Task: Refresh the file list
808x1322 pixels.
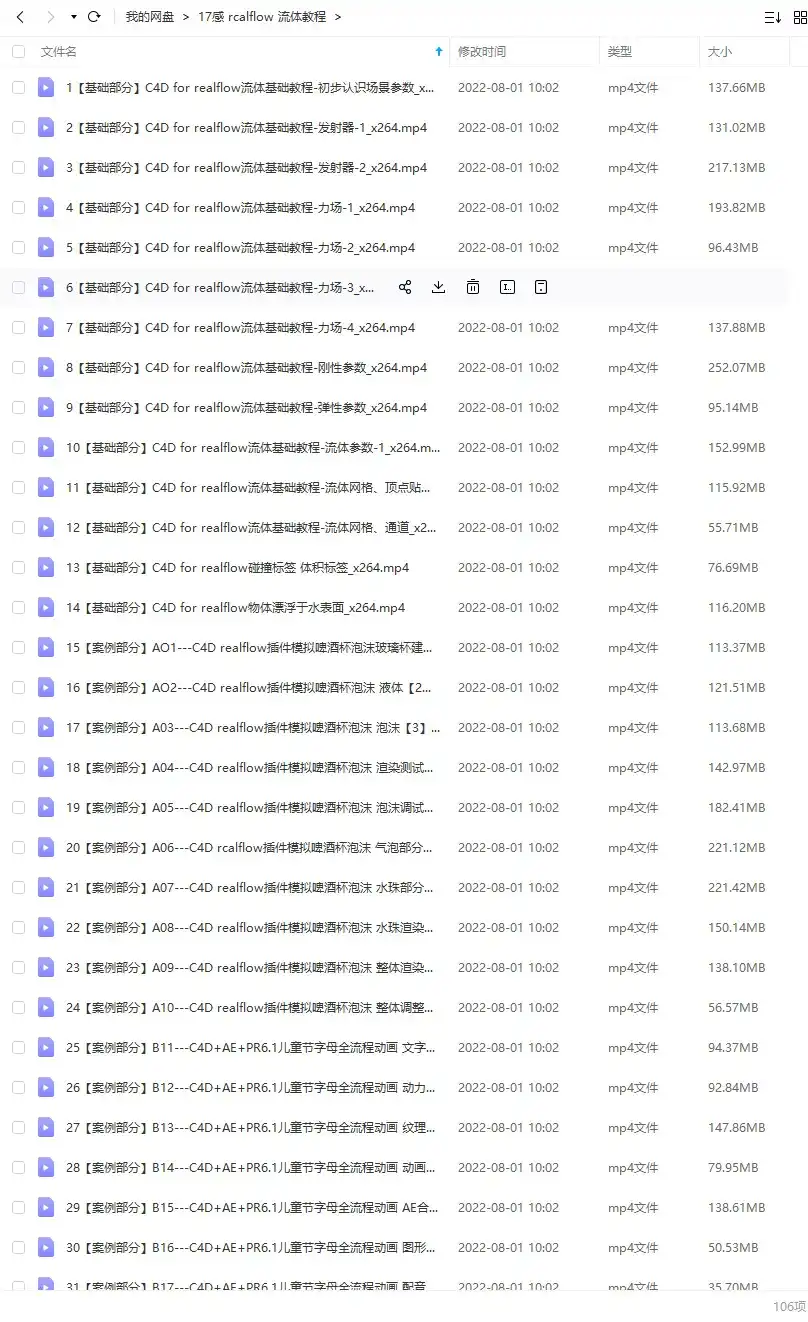Action: (94, 17)
